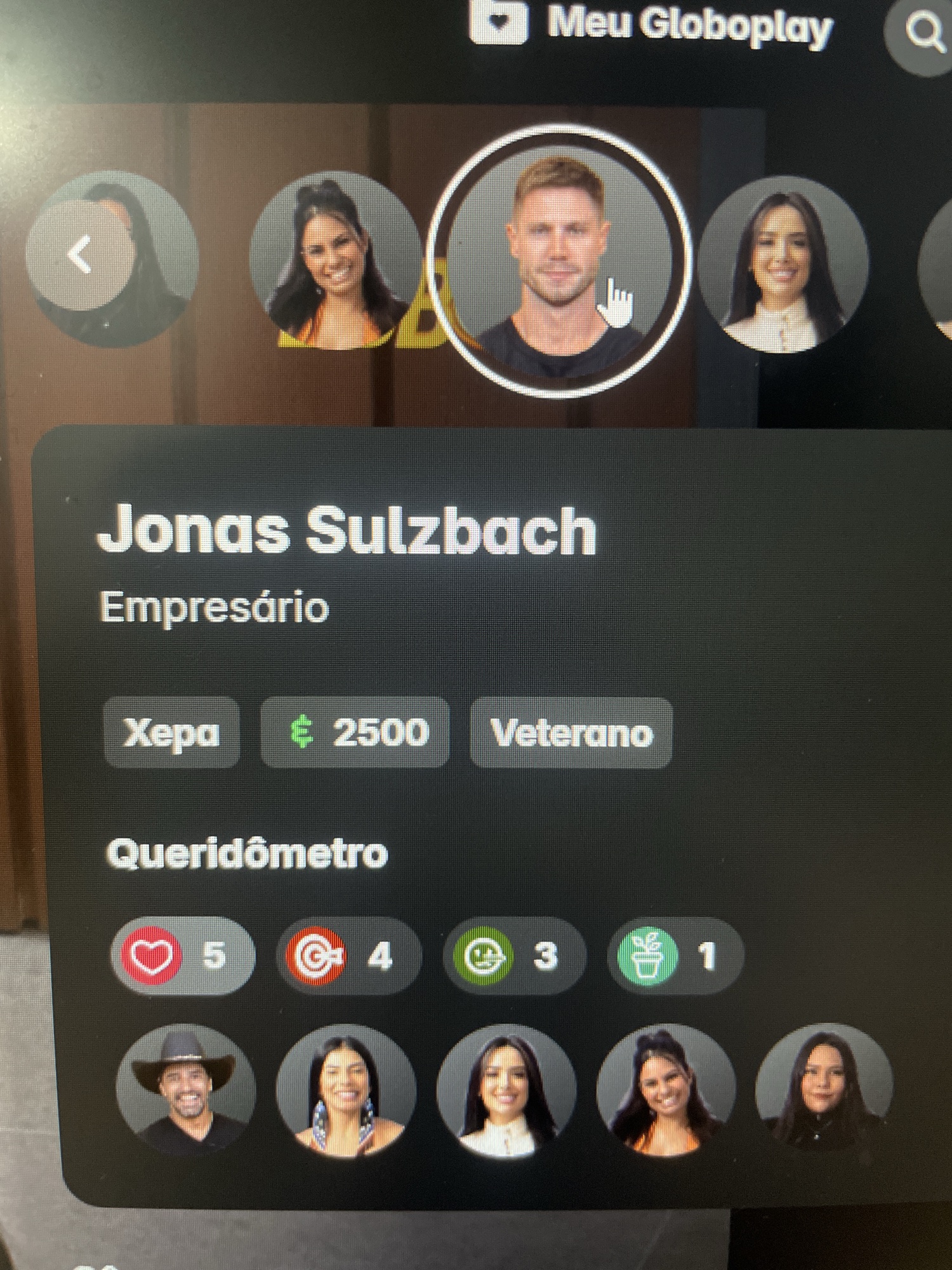This screenshot has width=952, height=1270.
Task: Select Jonas Sulzbach's highlighted avatar
Action: (x=559, y=260)
